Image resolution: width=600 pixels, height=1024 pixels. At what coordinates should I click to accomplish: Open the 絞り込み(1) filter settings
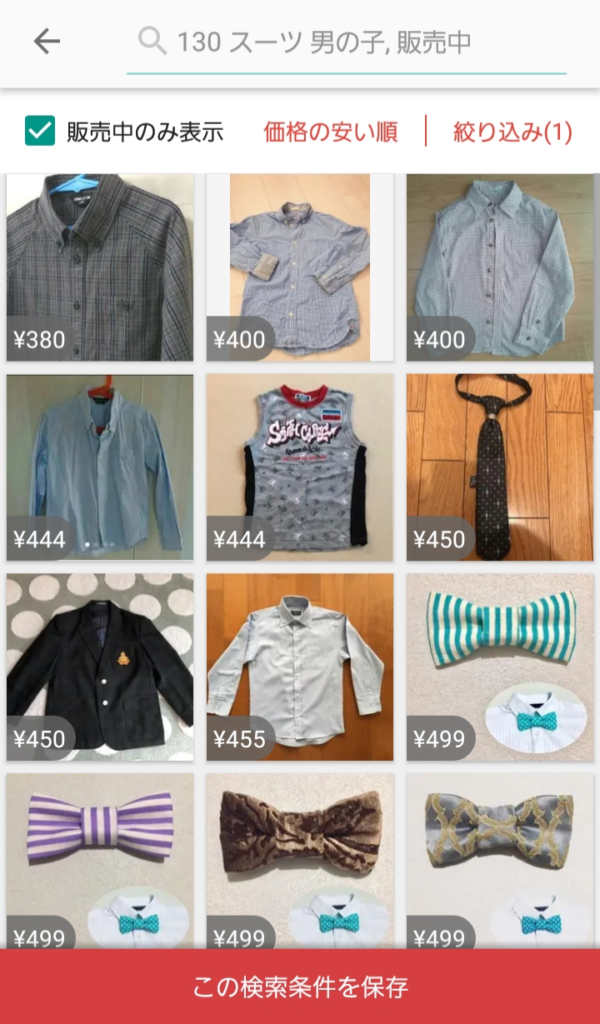512,131
